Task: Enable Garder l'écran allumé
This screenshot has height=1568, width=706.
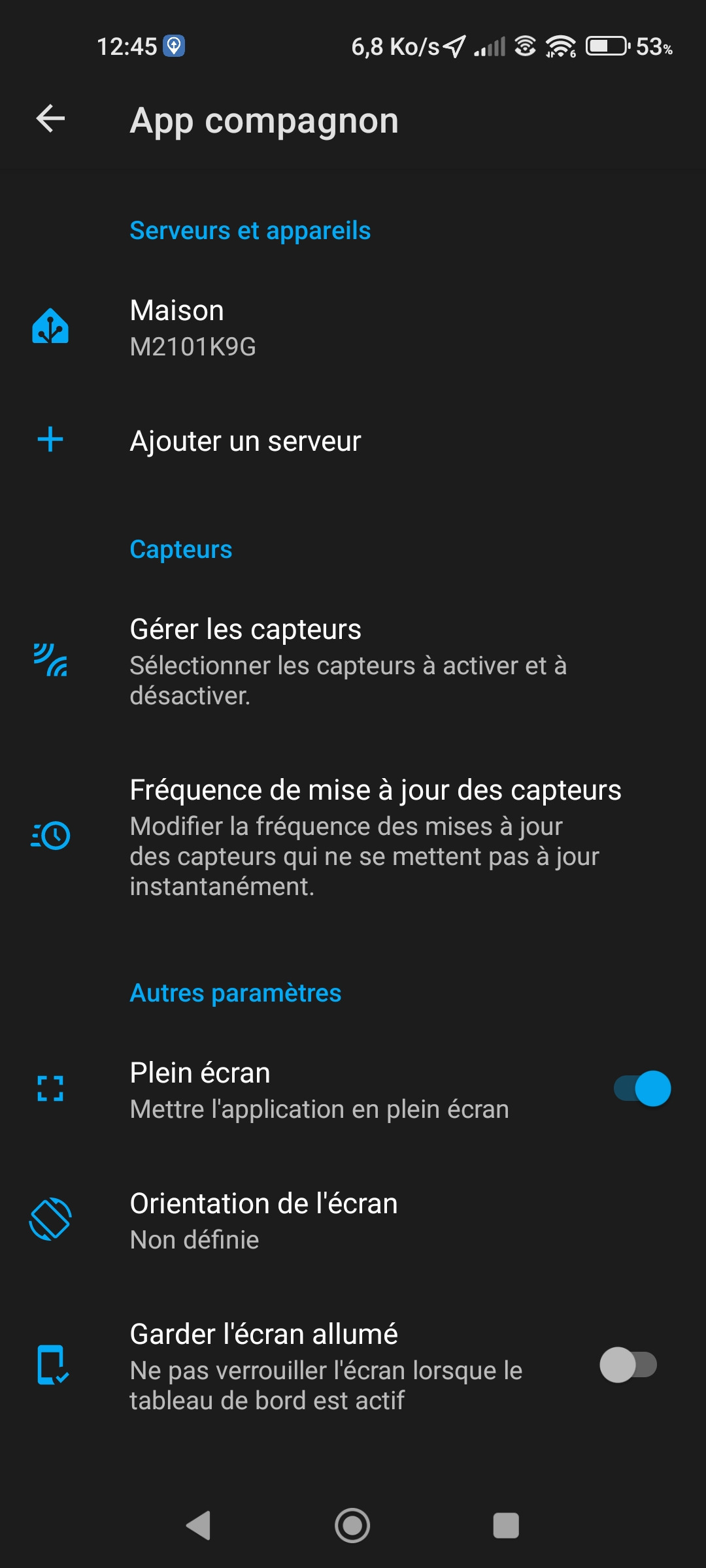Action: point(628,1365)
